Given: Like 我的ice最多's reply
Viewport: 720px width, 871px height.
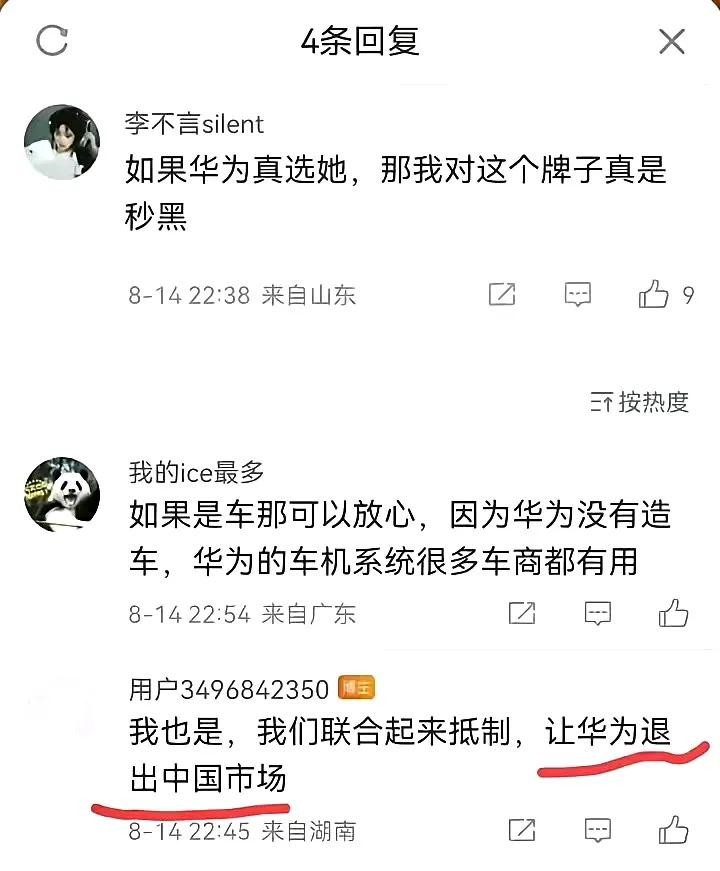Looking at the screenshot, I should point(674,613).
